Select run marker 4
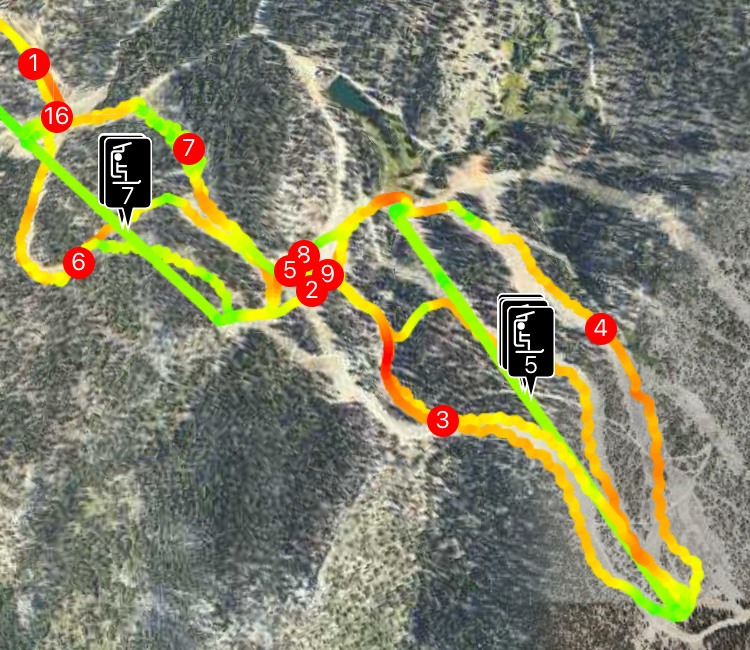This screenshot has width=750, height=650. point(600,327)
